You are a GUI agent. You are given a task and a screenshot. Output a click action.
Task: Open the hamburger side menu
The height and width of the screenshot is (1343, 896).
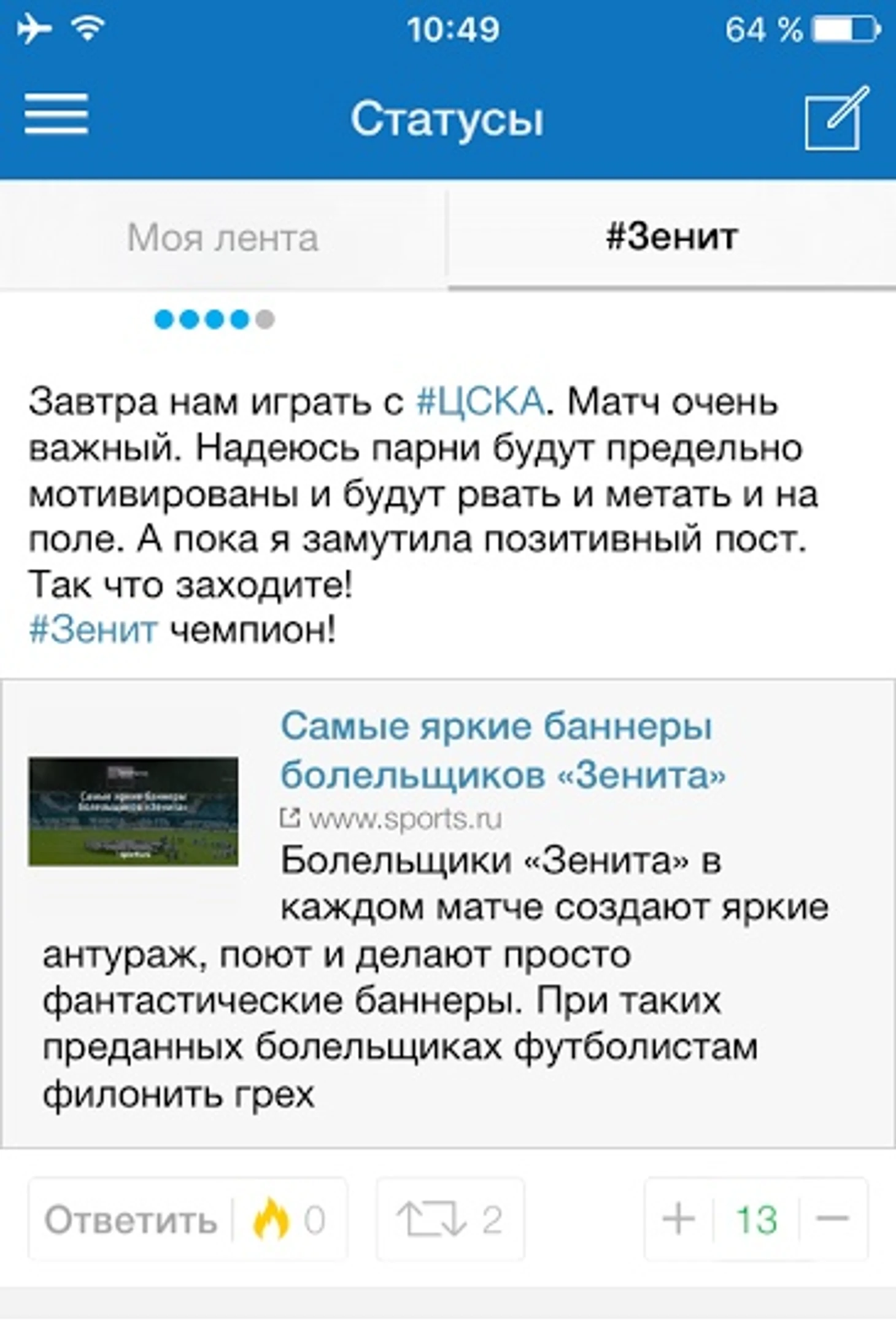click(56, 114)
